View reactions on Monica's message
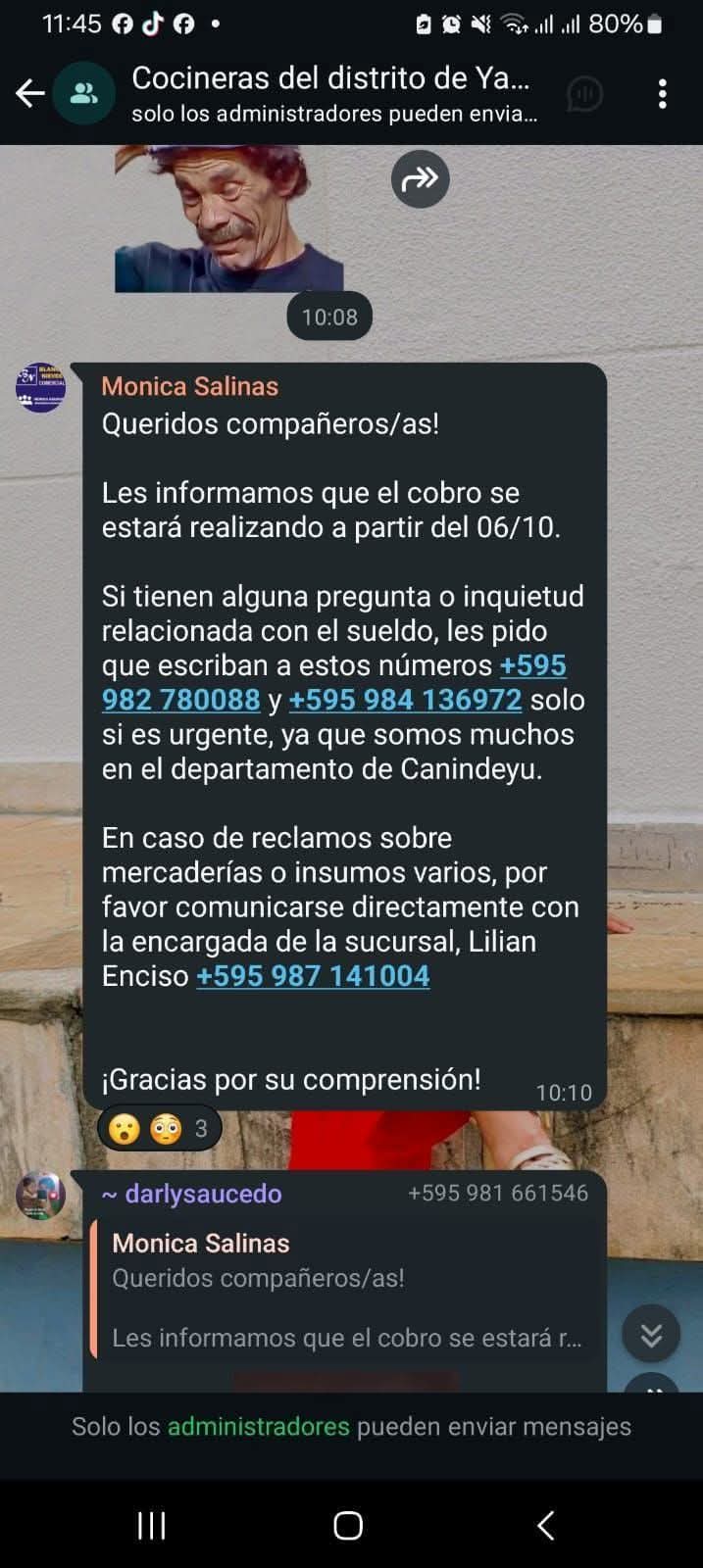This screenshot has height=1568, width=703. pos(160,1129)
